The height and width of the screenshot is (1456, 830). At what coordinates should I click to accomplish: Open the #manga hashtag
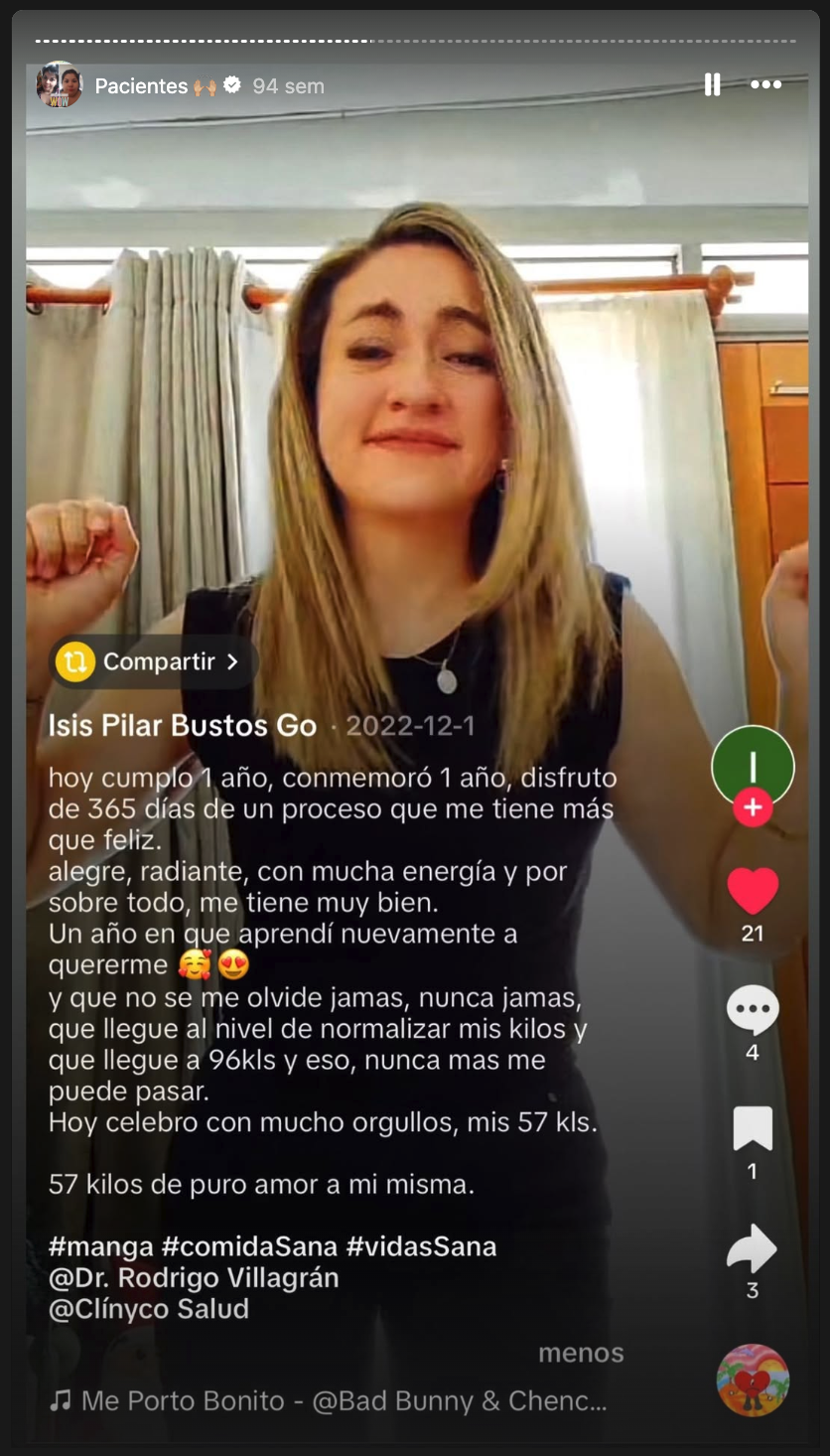(101, 1246)
